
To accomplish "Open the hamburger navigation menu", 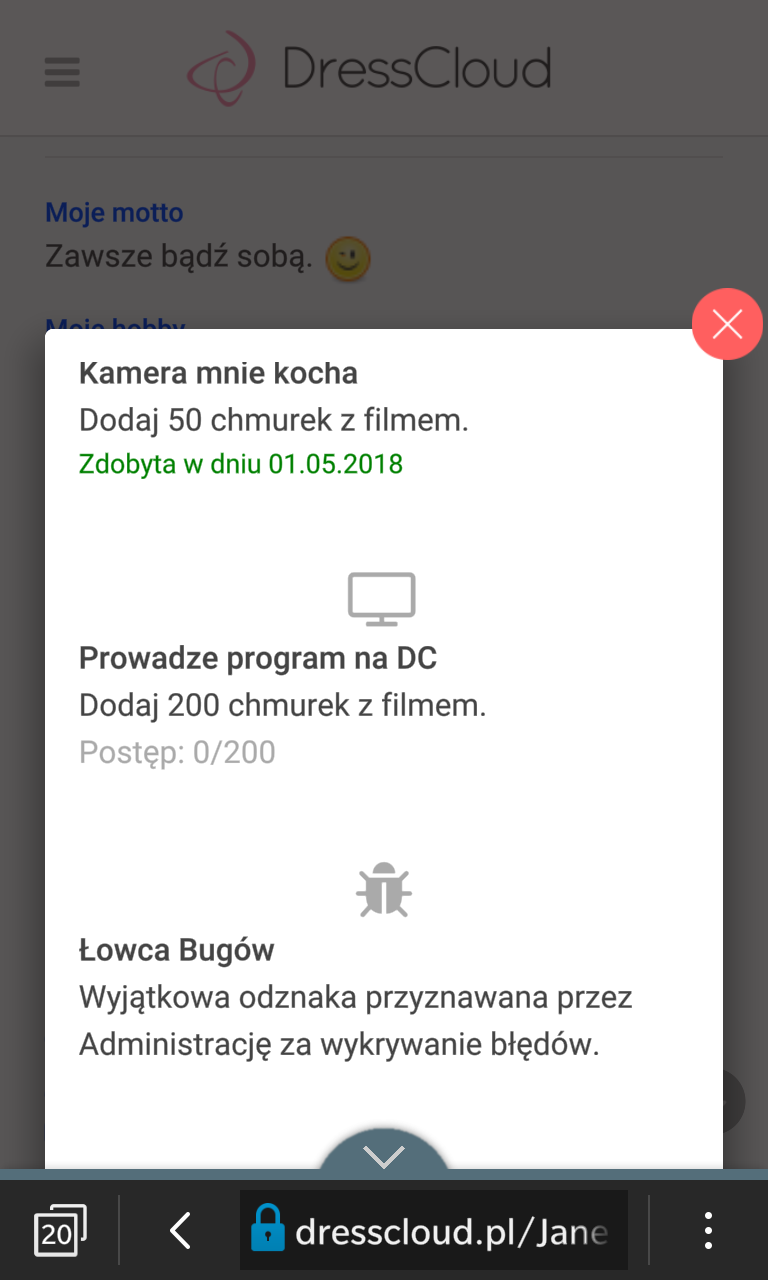I will pos(61,71).
